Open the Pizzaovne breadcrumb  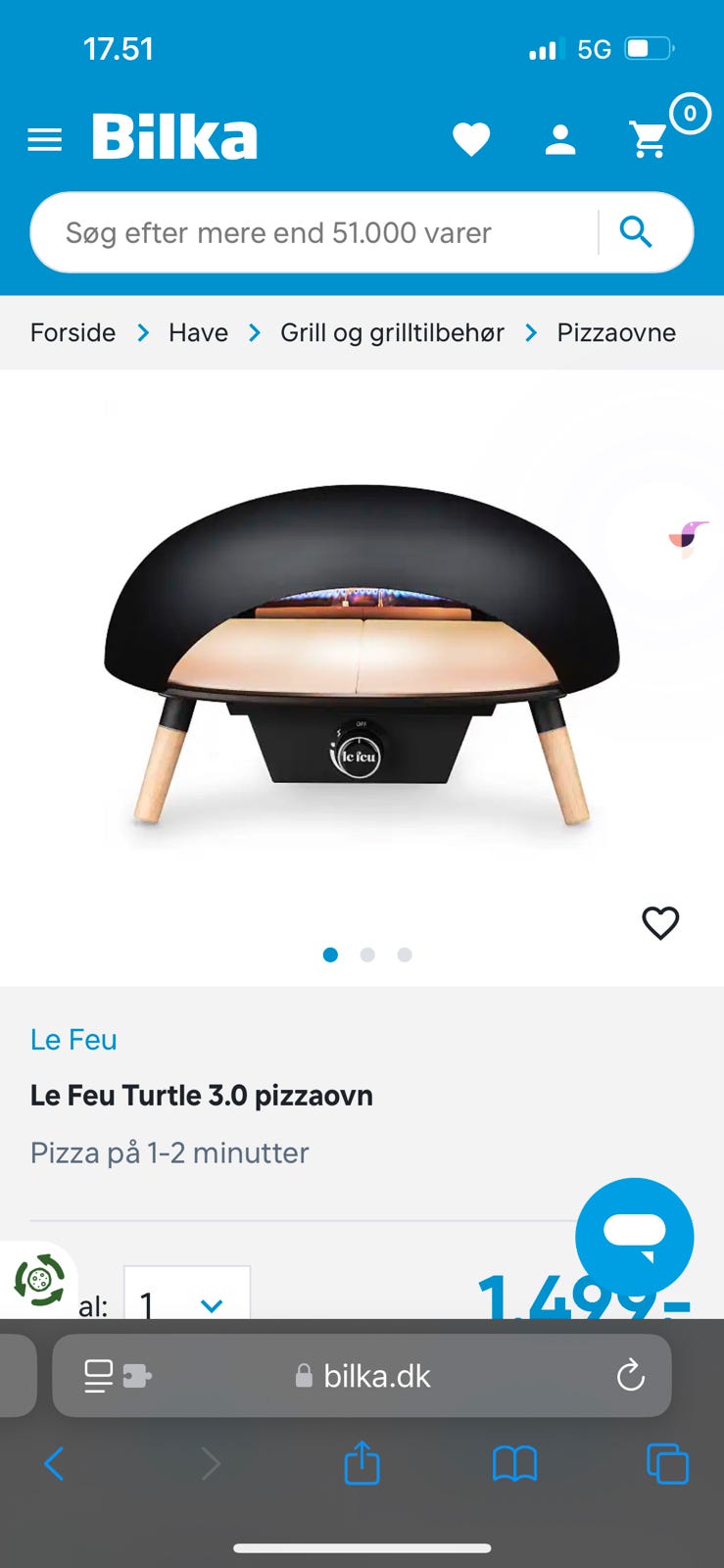616,333
